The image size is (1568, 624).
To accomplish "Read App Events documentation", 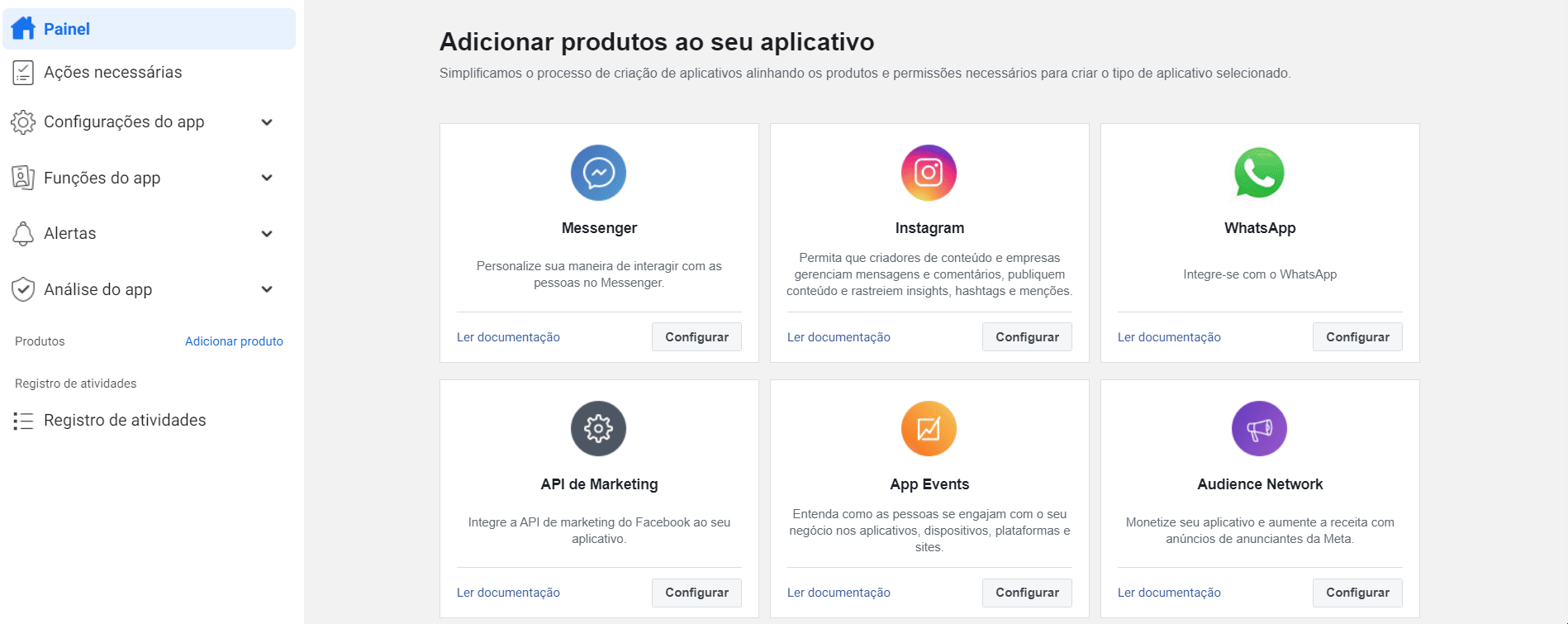I will (839, 593).
